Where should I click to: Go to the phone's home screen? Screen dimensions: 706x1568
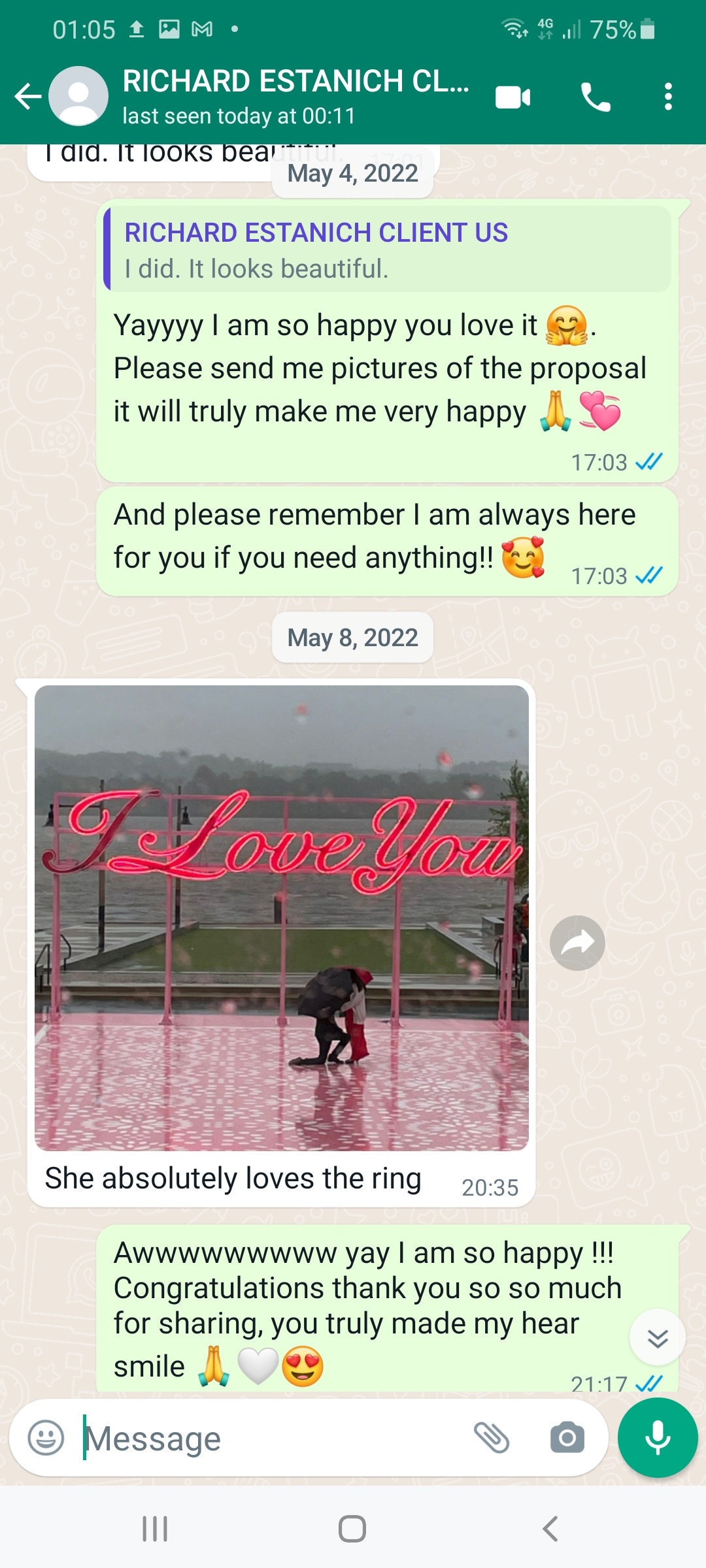352,1529
